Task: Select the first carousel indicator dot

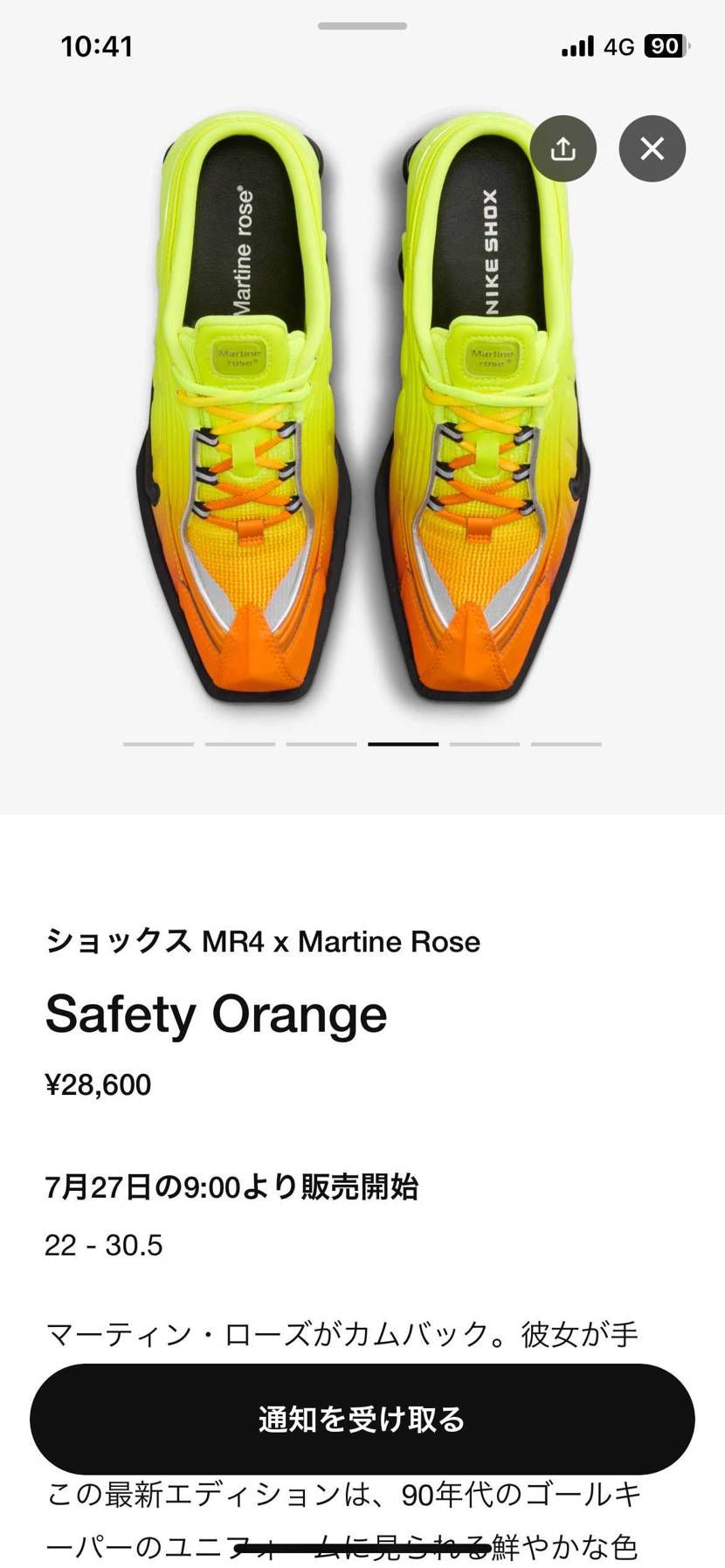Action: click(x=159, y=744)
